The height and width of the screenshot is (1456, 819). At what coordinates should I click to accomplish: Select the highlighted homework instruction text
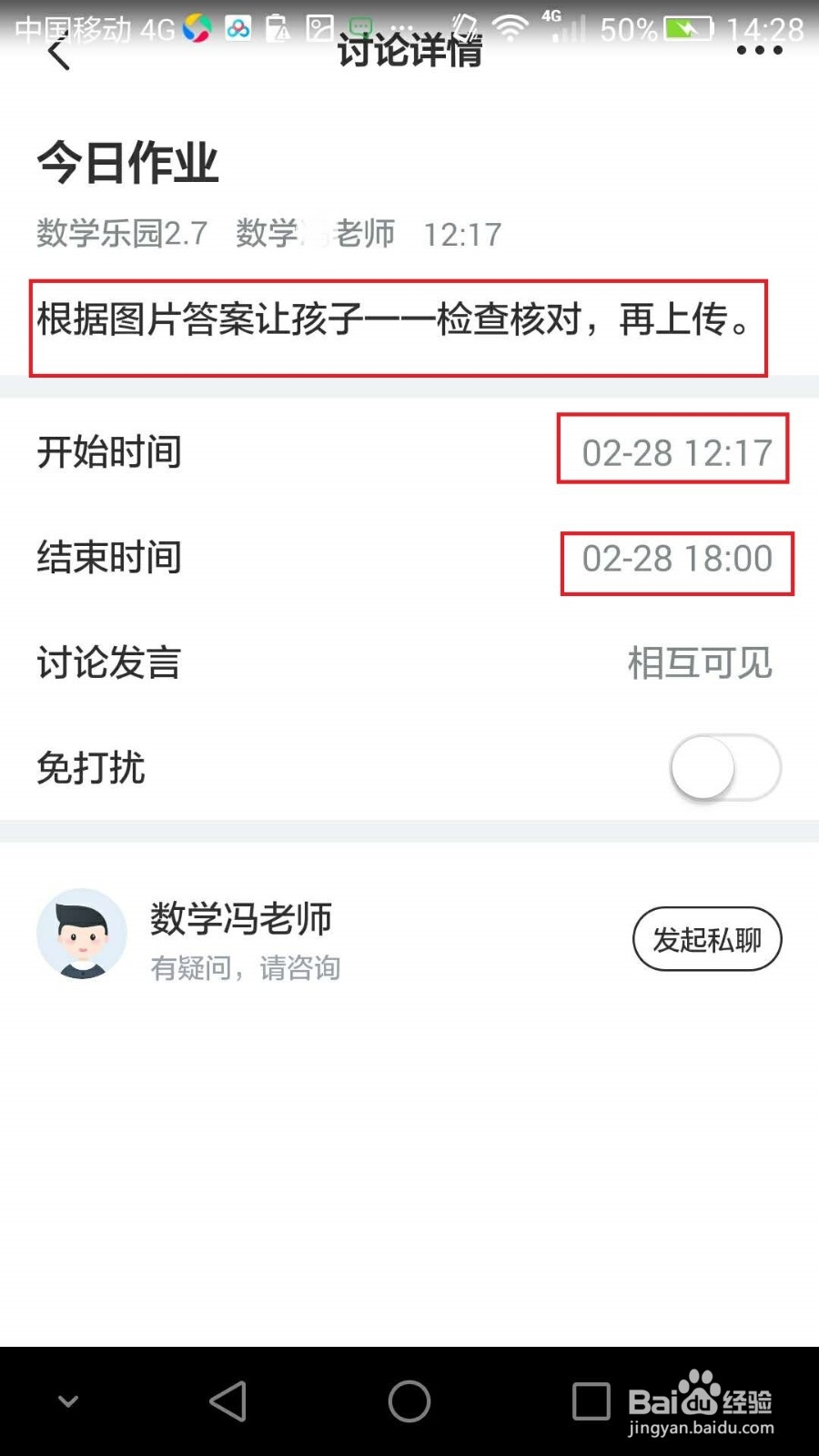(399, 324)
